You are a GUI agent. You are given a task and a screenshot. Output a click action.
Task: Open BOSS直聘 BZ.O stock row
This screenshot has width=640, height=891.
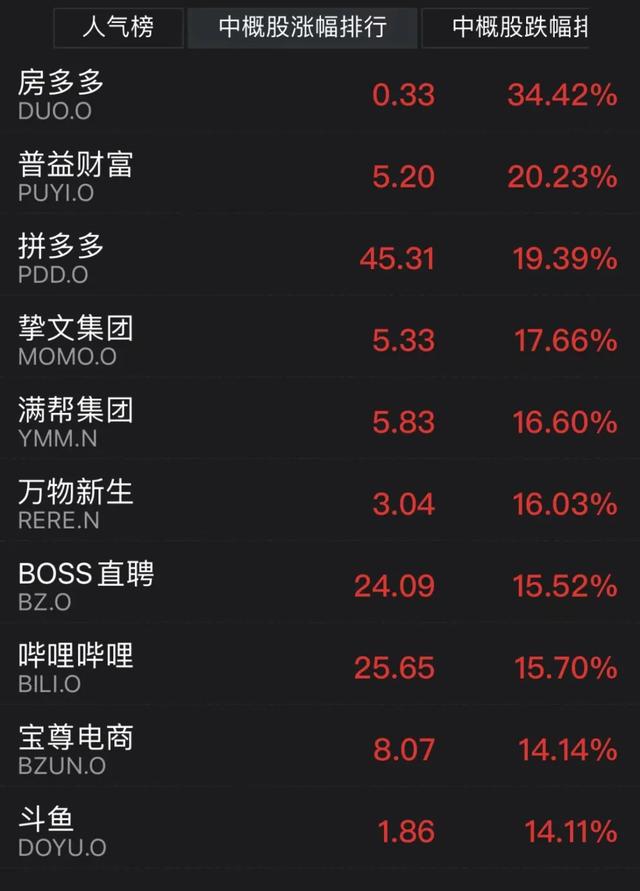pyautogui.click(x=318, y=586)
